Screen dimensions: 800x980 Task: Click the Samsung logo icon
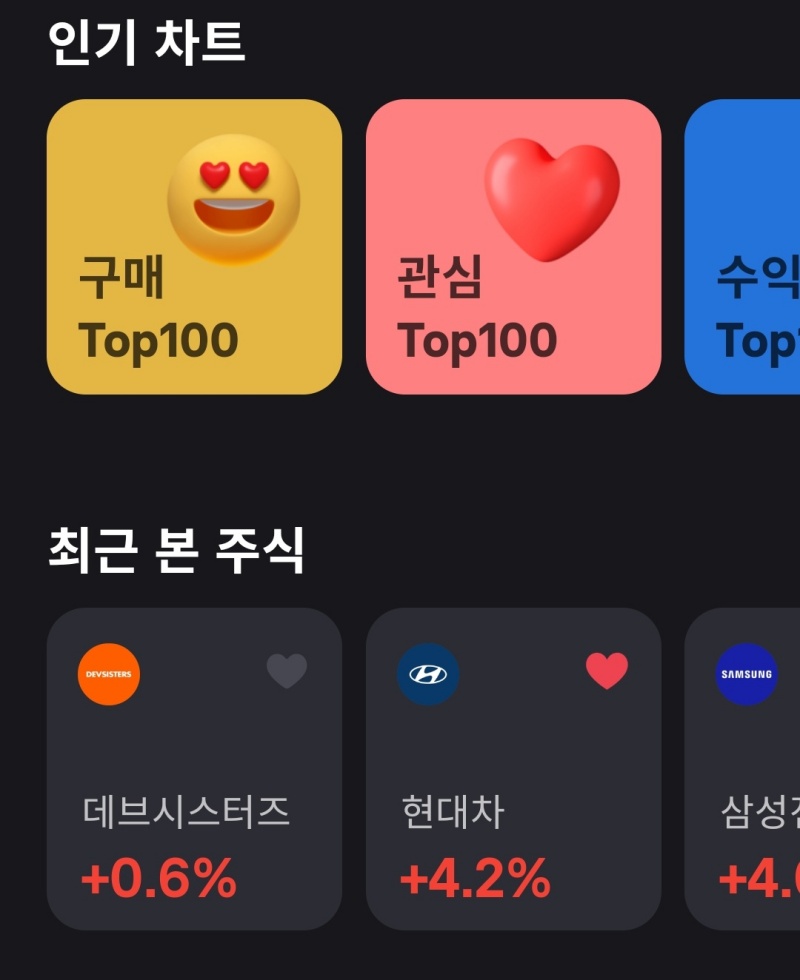(x=747, y=673)
